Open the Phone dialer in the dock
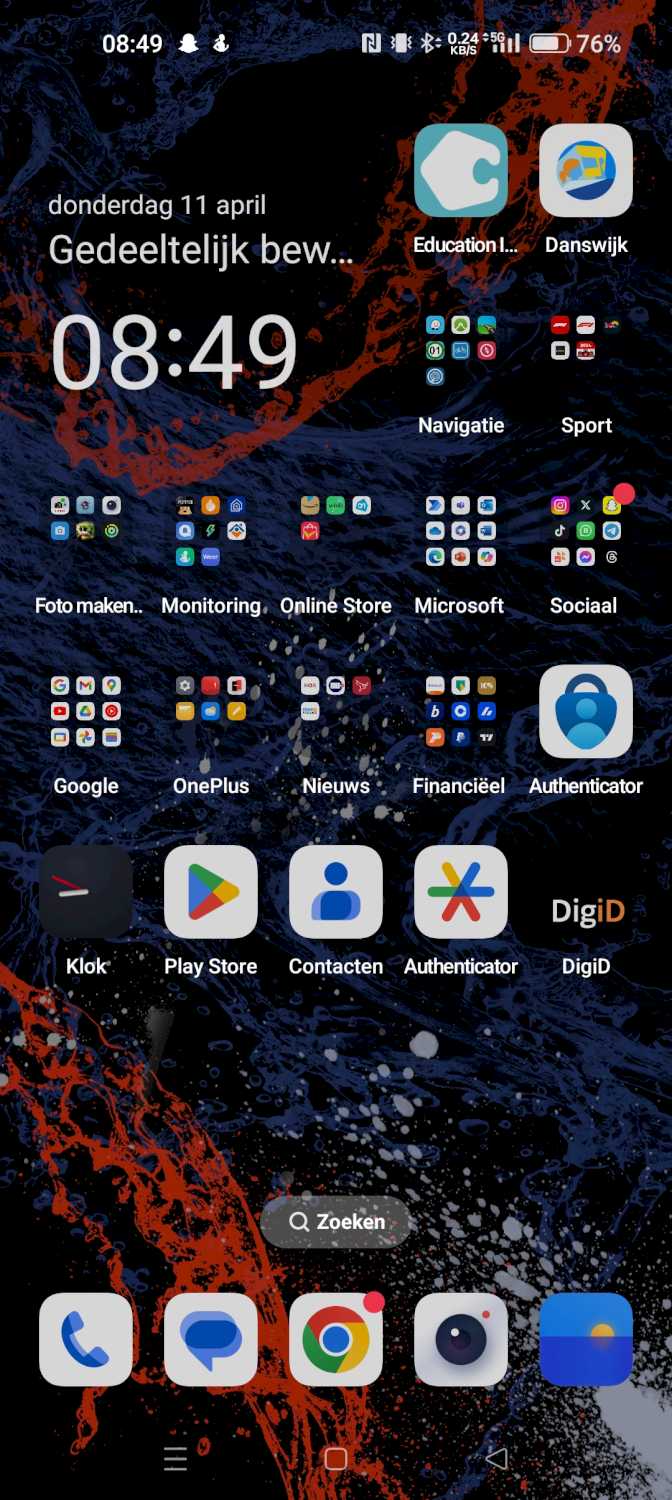This screenshot has width=672, height=1500. 86,1339
